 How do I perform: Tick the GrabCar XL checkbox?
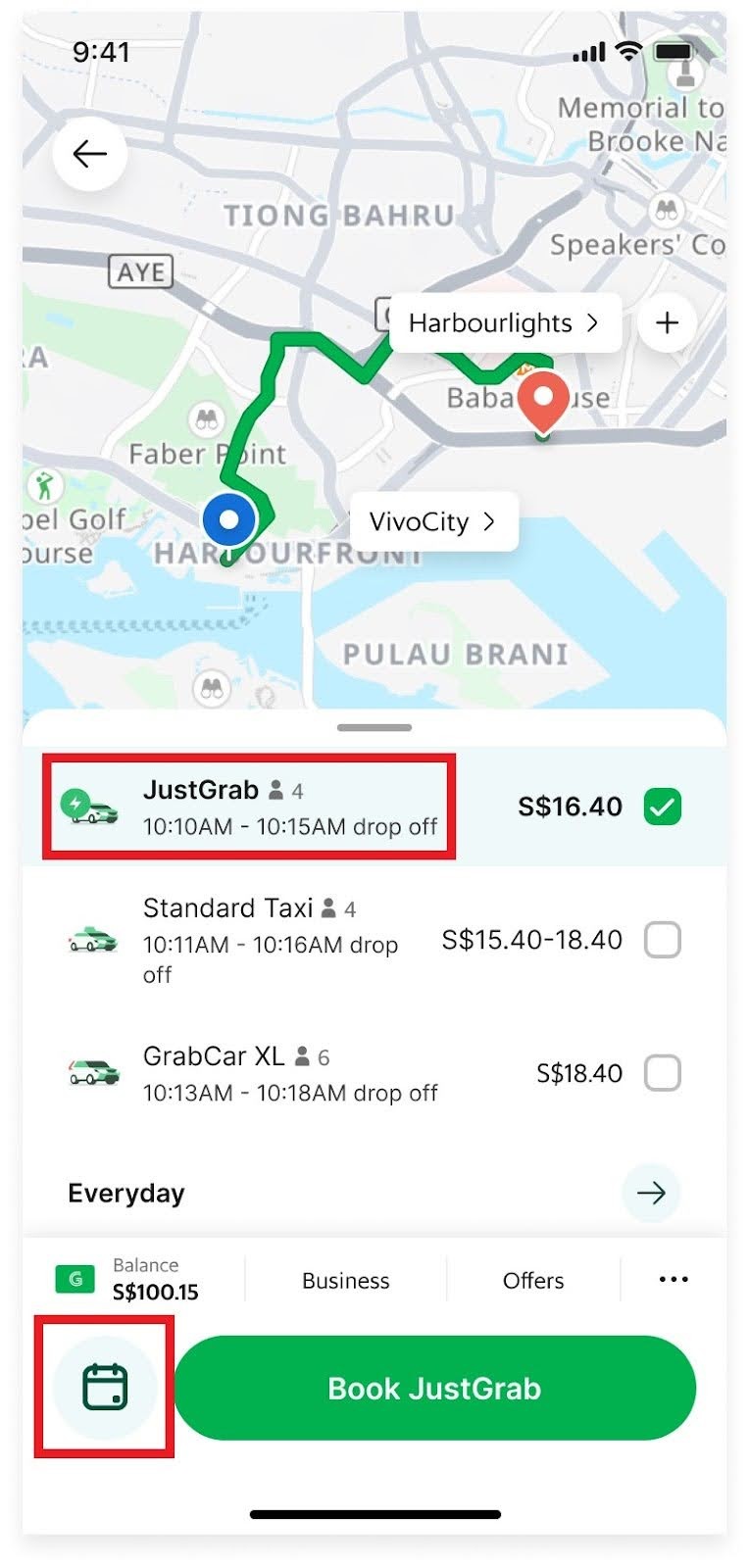(x=663, y=1073)
